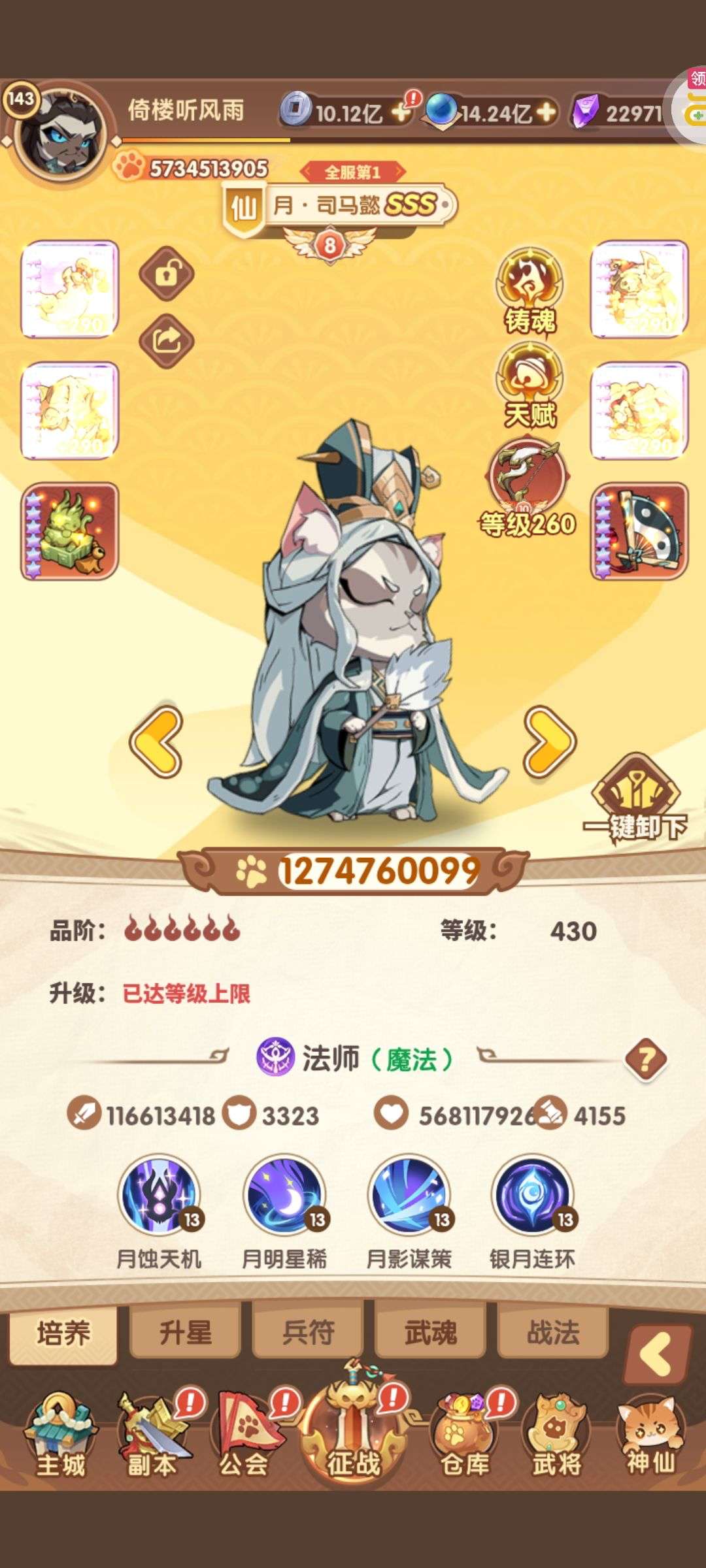Viewport: 706px width, 1568px height.
Task: Switch to the 升星 tab
Action: point(186,1333)
